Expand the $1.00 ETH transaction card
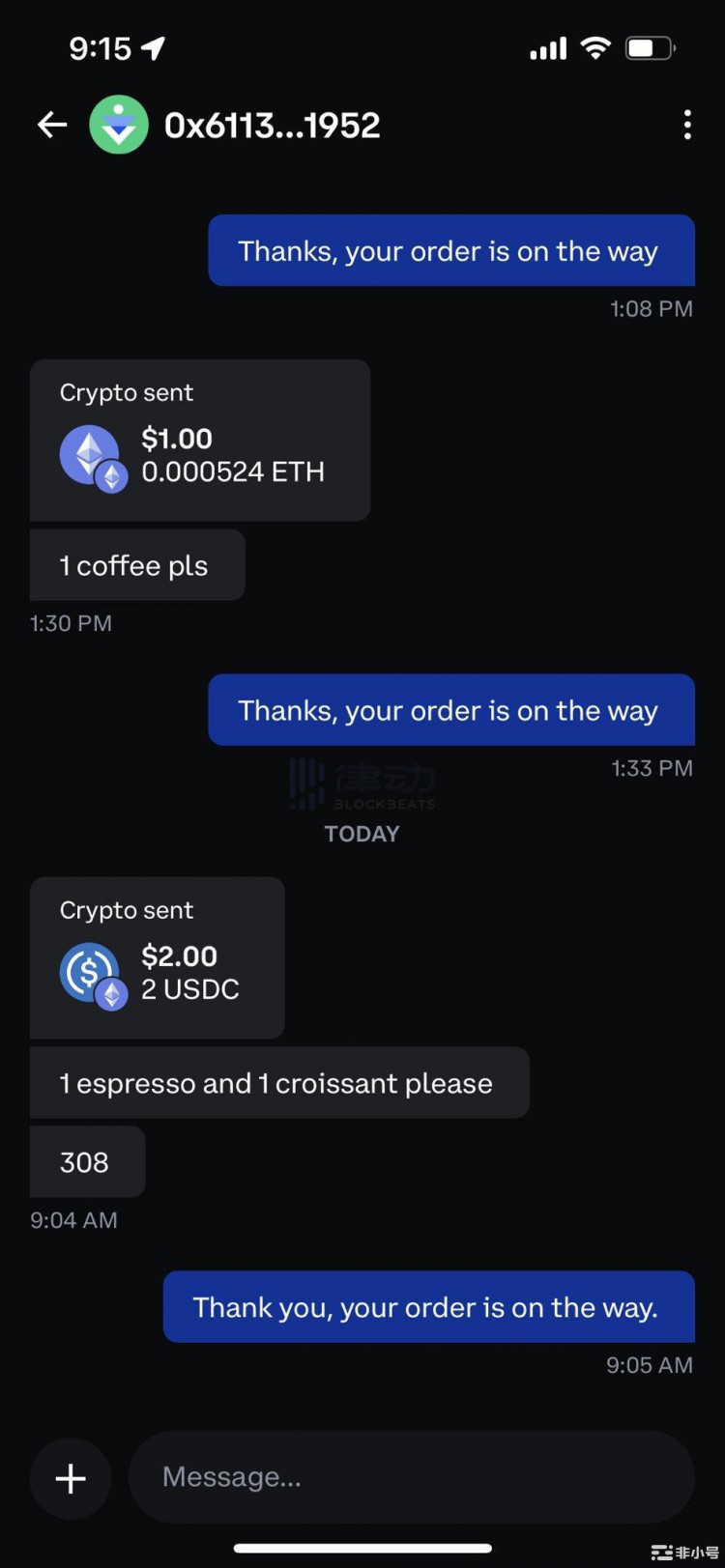Image resolution: width=725 pixels, height=1568 pixels. [200, 440]
